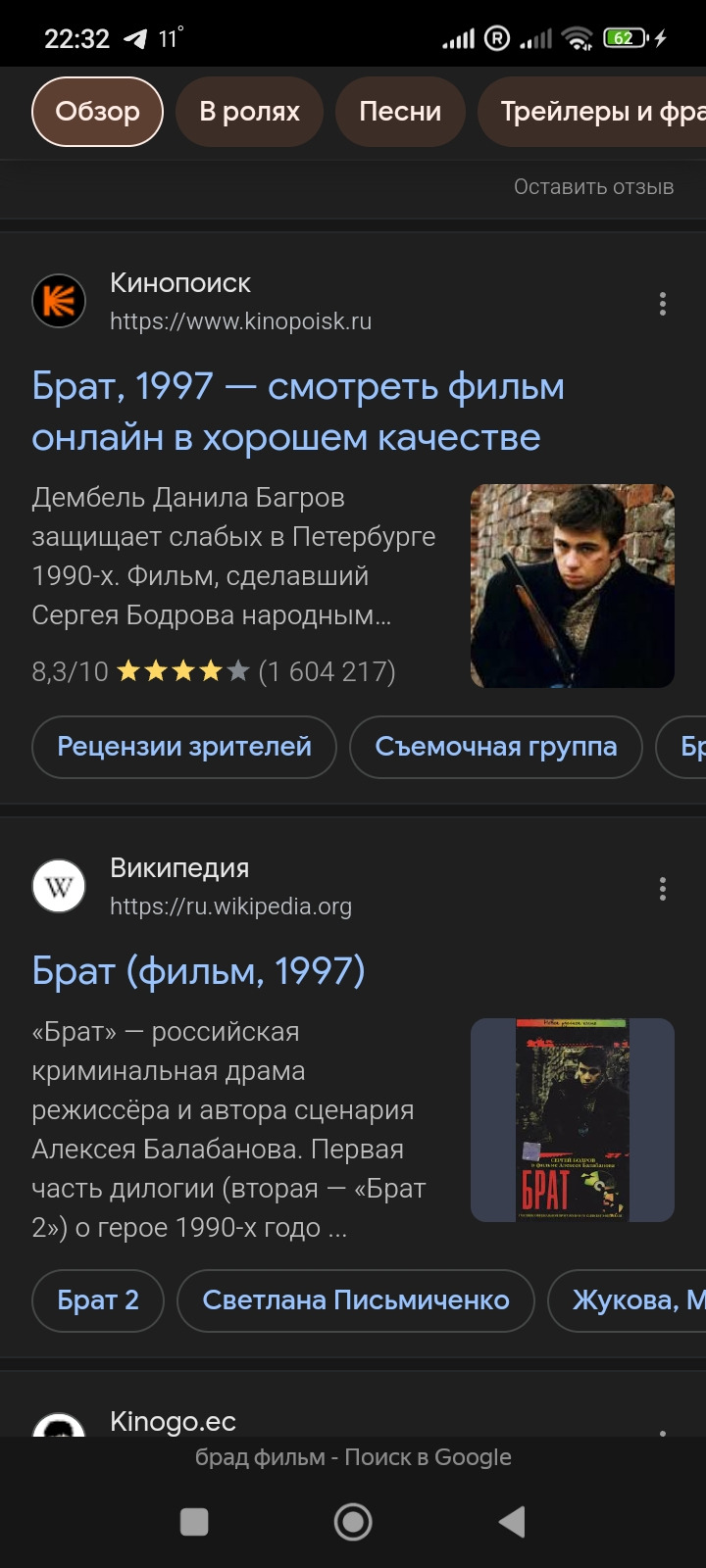
Task: Tap the Брат 2 chip
Action: click(x=98, y=1300)
